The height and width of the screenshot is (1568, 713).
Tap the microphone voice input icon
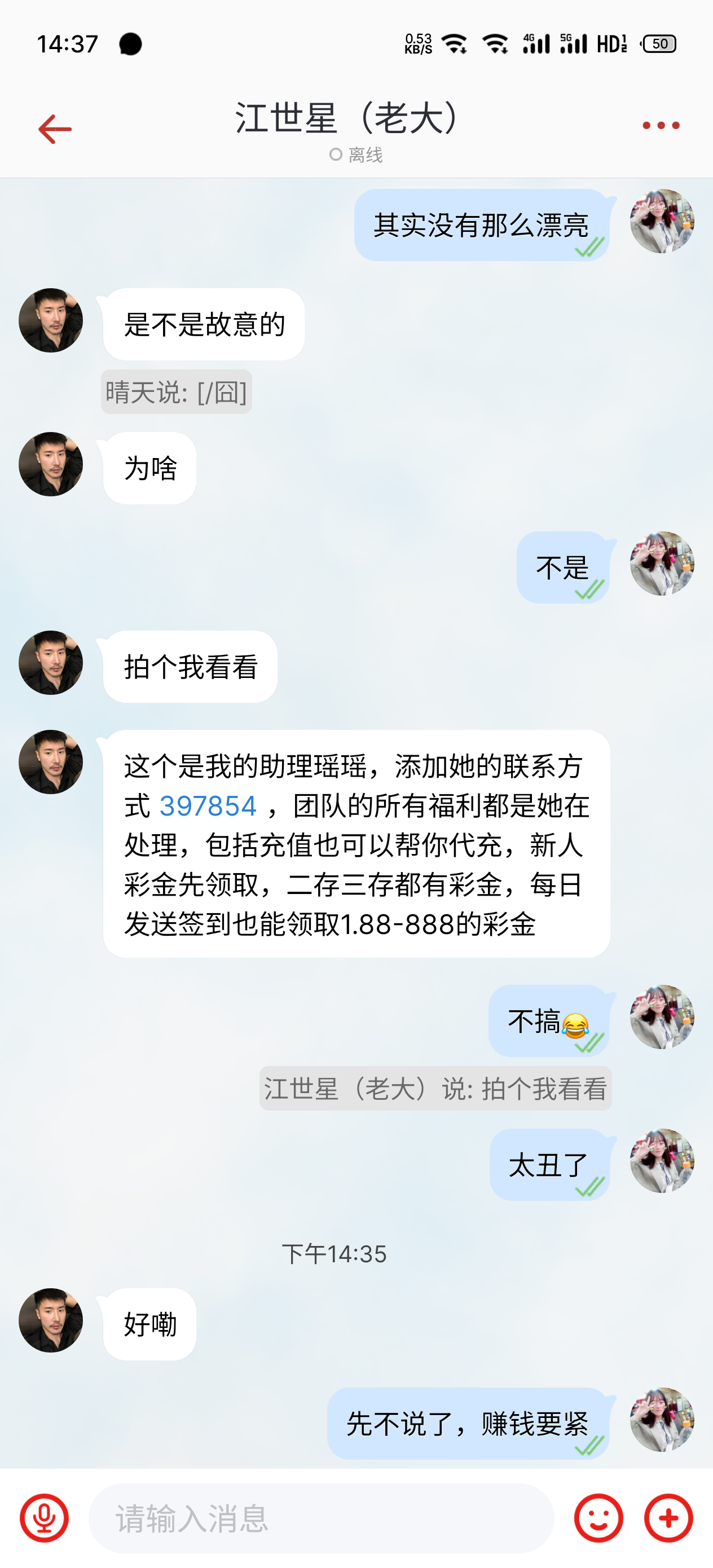point(45,1518)
